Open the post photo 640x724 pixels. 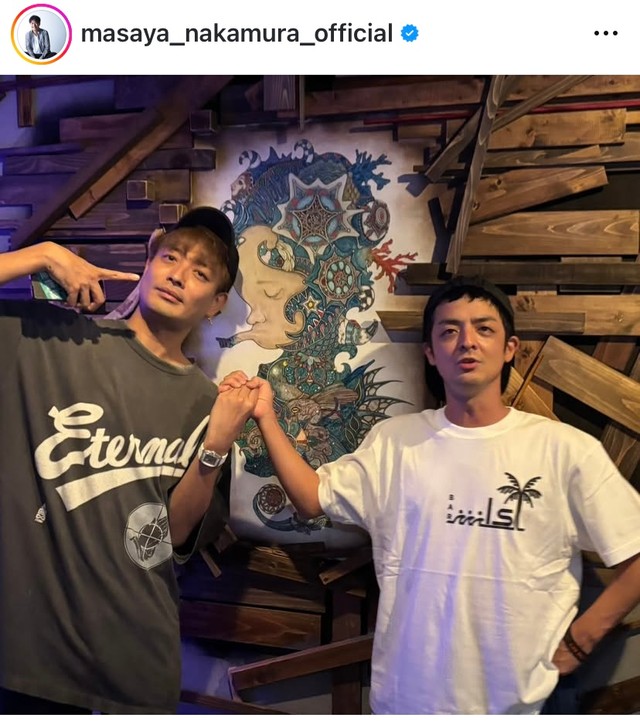[320, 395]
